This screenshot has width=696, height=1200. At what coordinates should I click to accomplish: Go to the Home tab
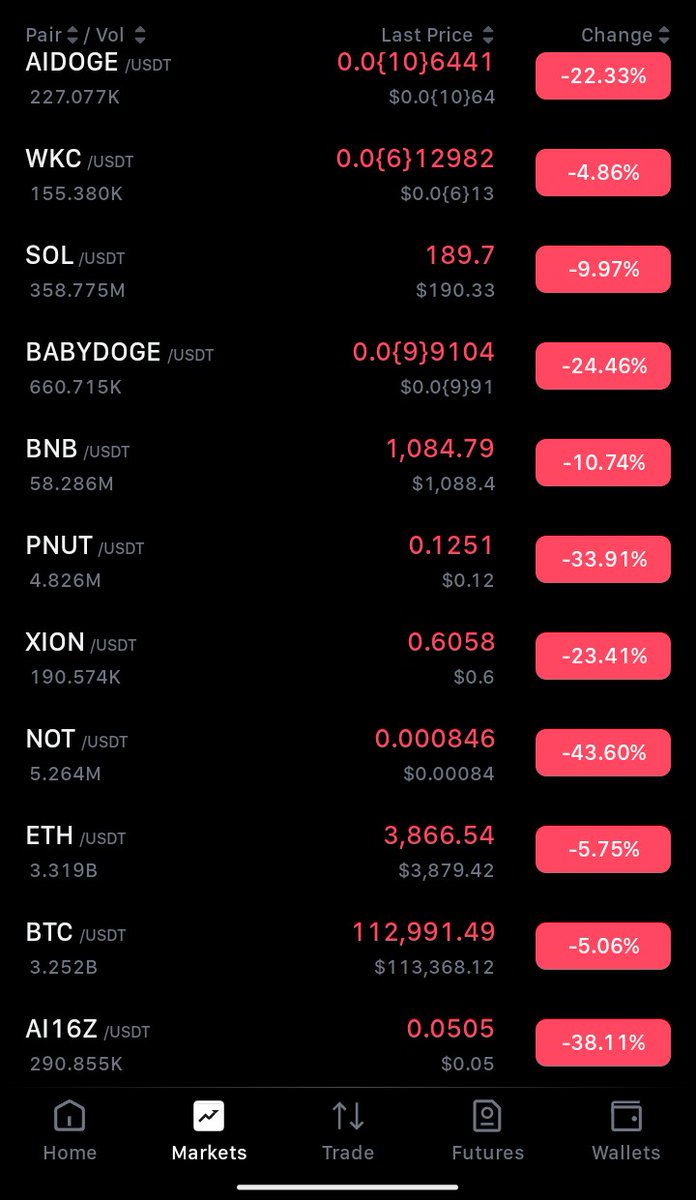point(69,1131)
